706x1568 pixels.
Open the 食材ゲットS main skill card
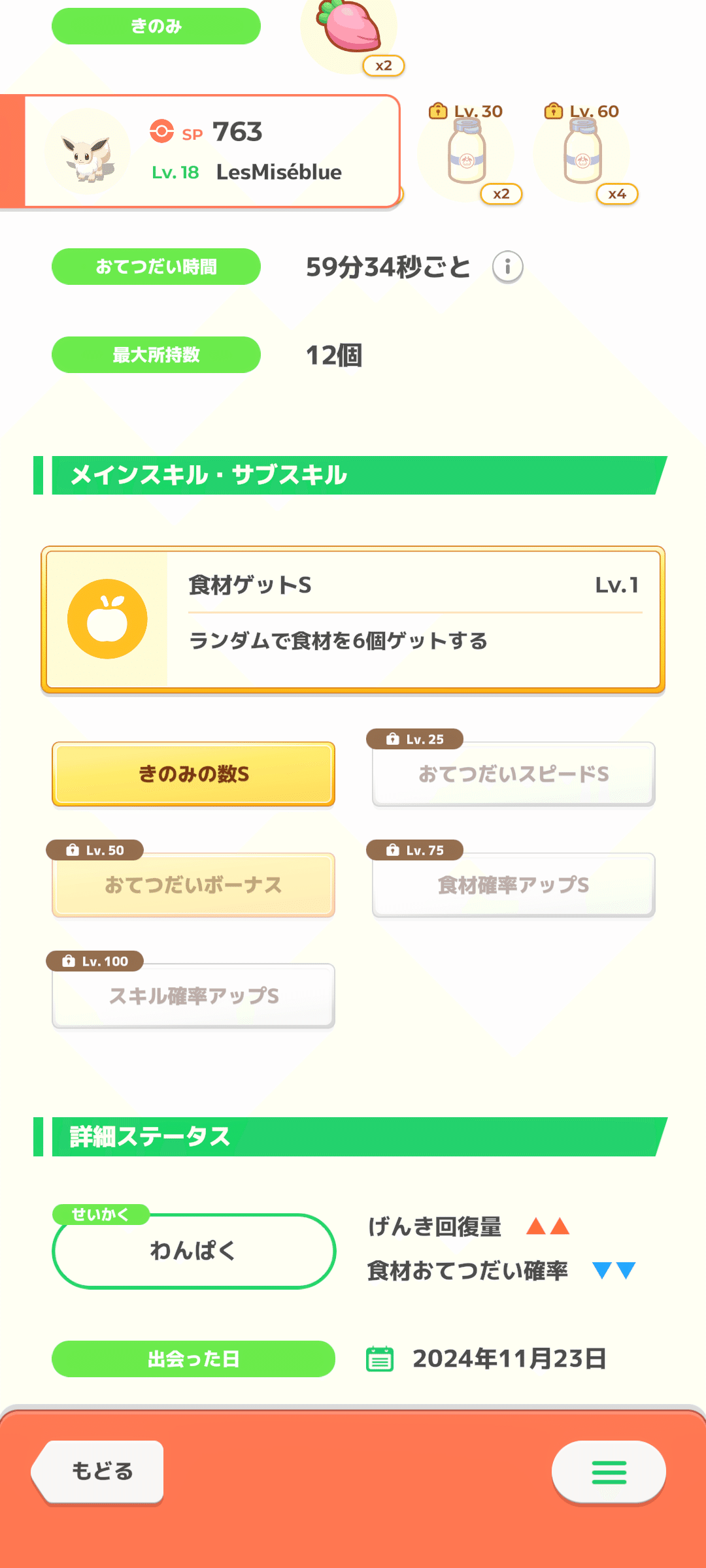click(353, 619)
